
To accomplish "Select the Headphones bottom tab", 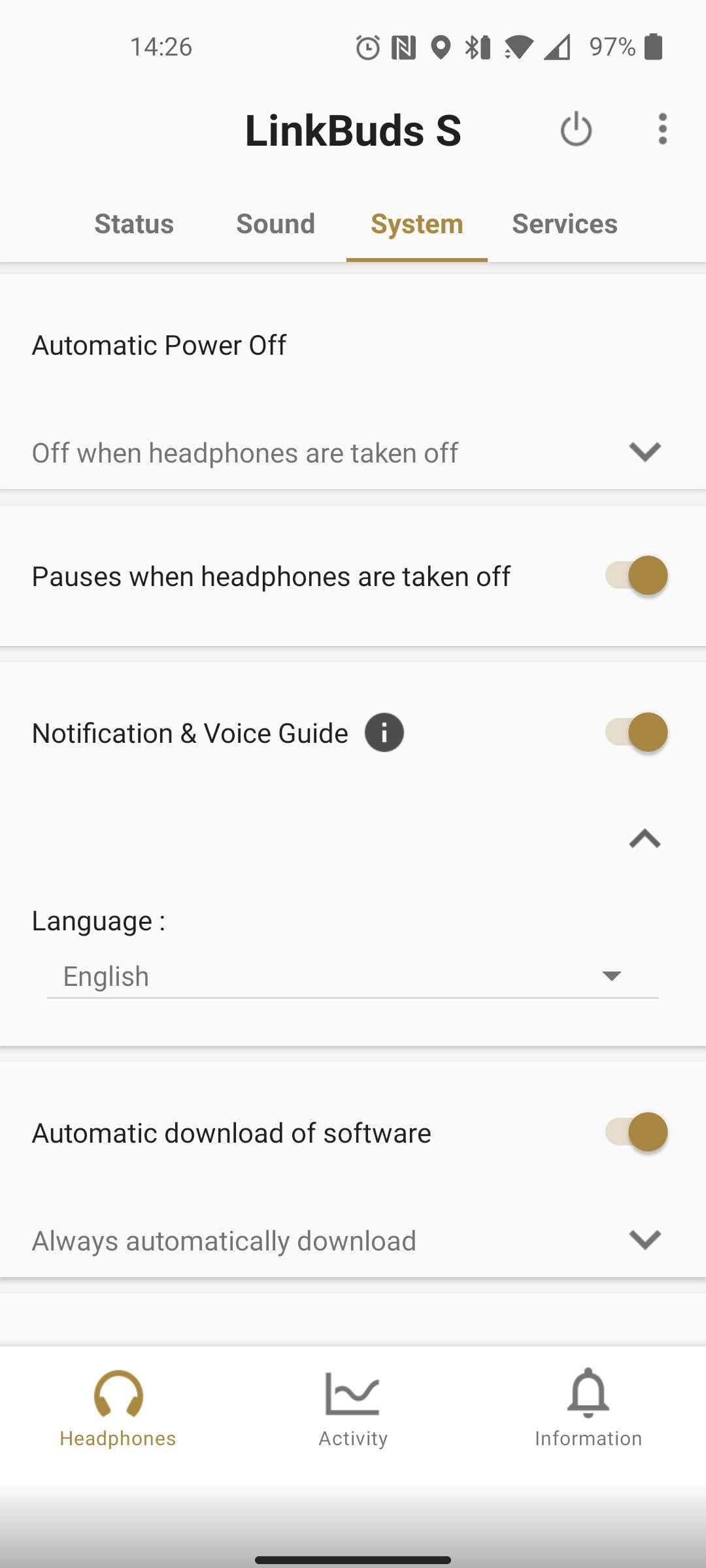I will [118, 1408].
